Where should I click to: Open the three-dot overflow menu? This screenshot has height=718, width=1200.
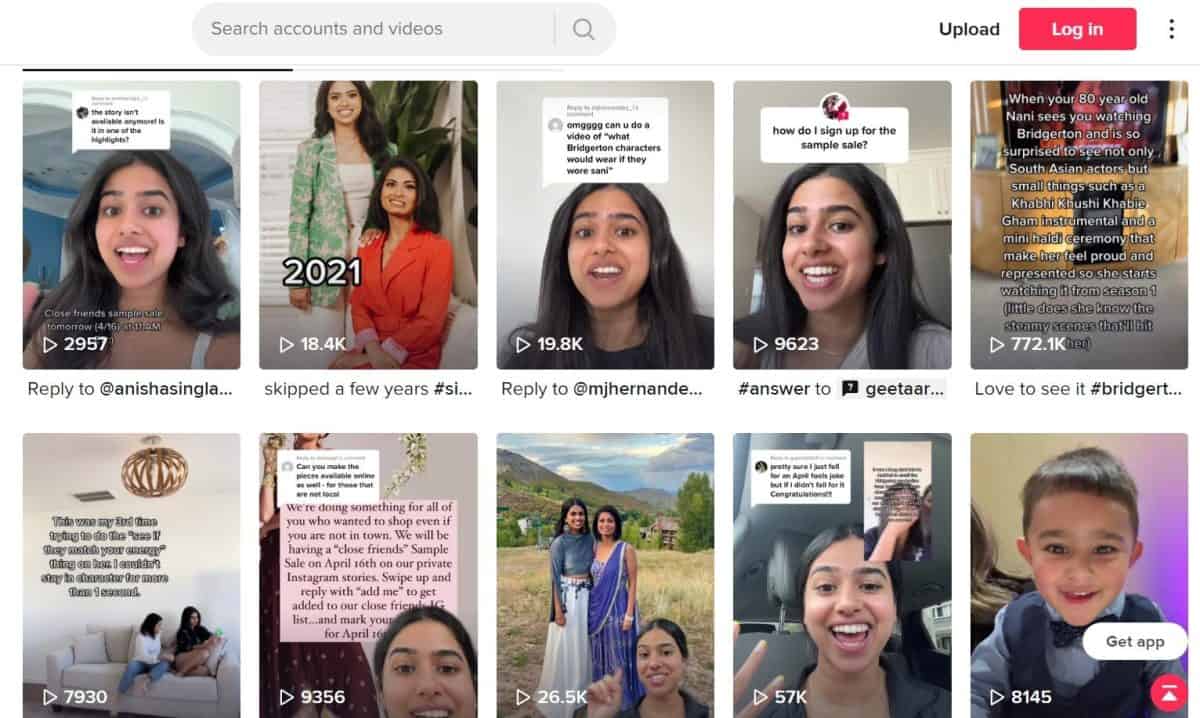click(1171, 29)
